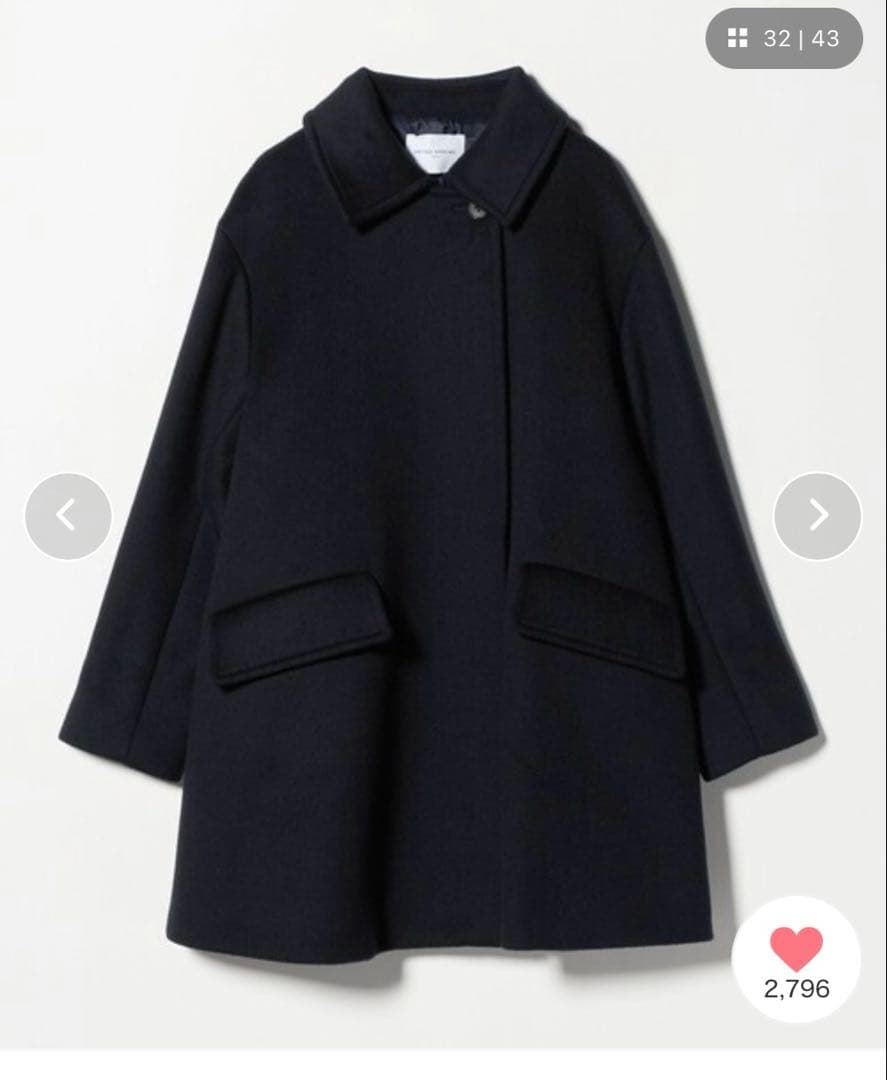Open the image grid view 32 | 43
Image resolution: width=887 pixels, height=1080 pixels.
(x=783, y=39)
